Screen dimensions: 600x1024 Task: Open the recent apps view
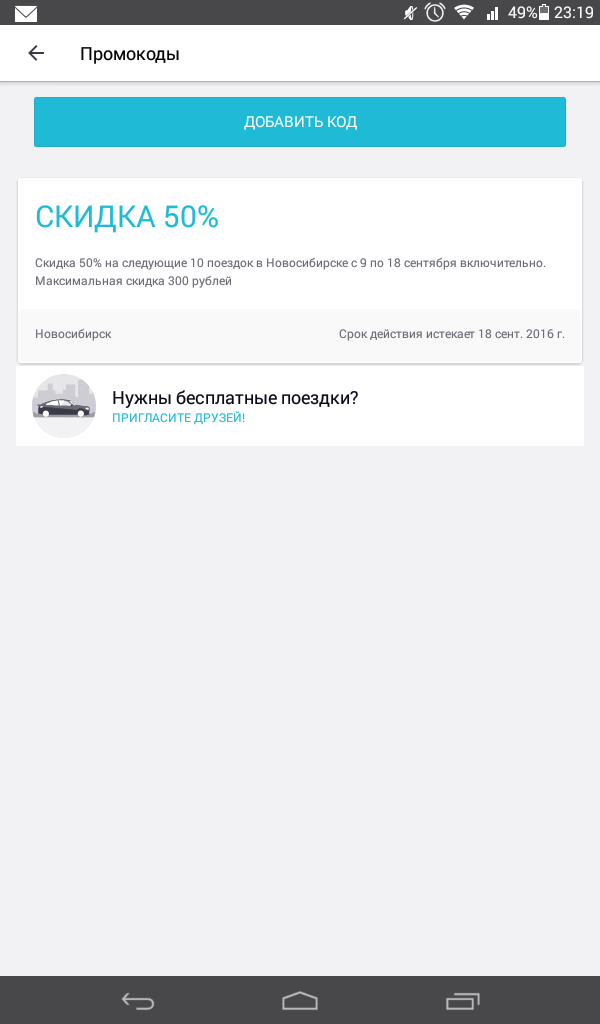462,1000
